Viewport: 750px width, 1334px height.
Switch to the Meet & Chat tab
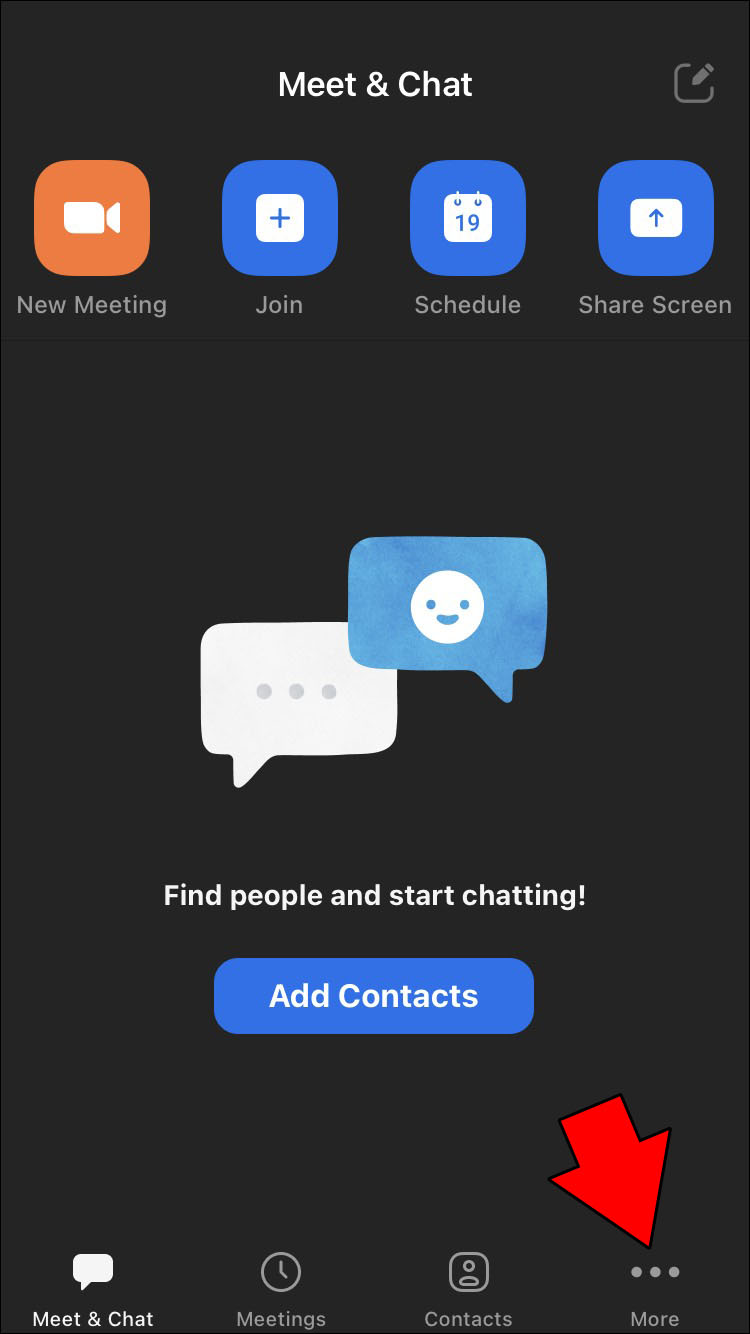point(93,1288)
